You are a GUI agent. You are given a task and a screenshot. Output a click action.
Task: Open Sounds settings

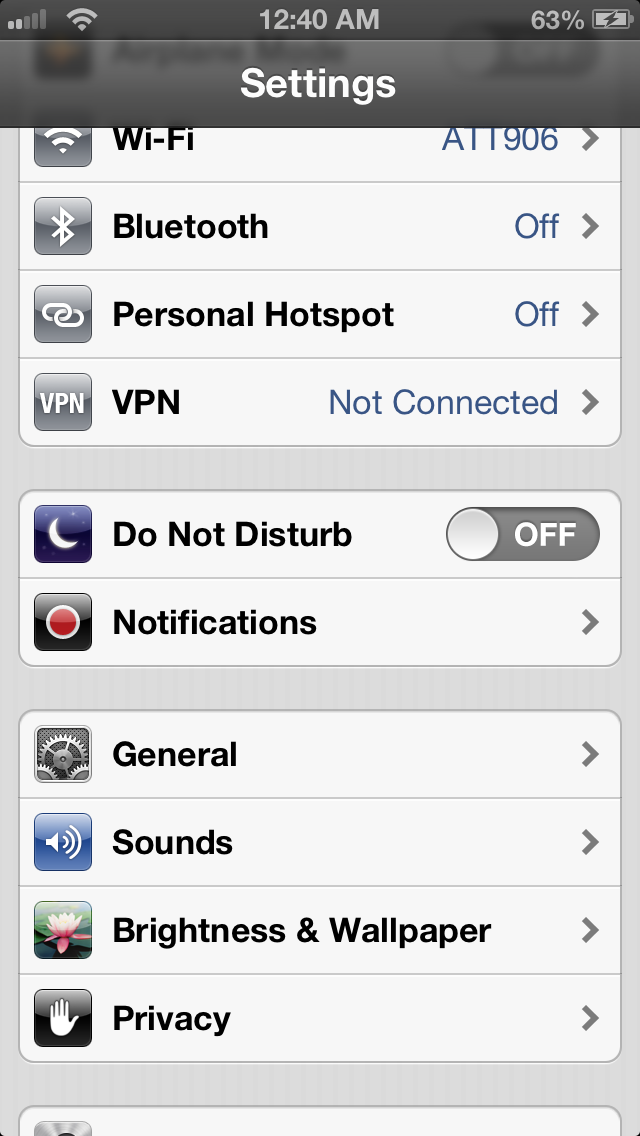point(320,843)
